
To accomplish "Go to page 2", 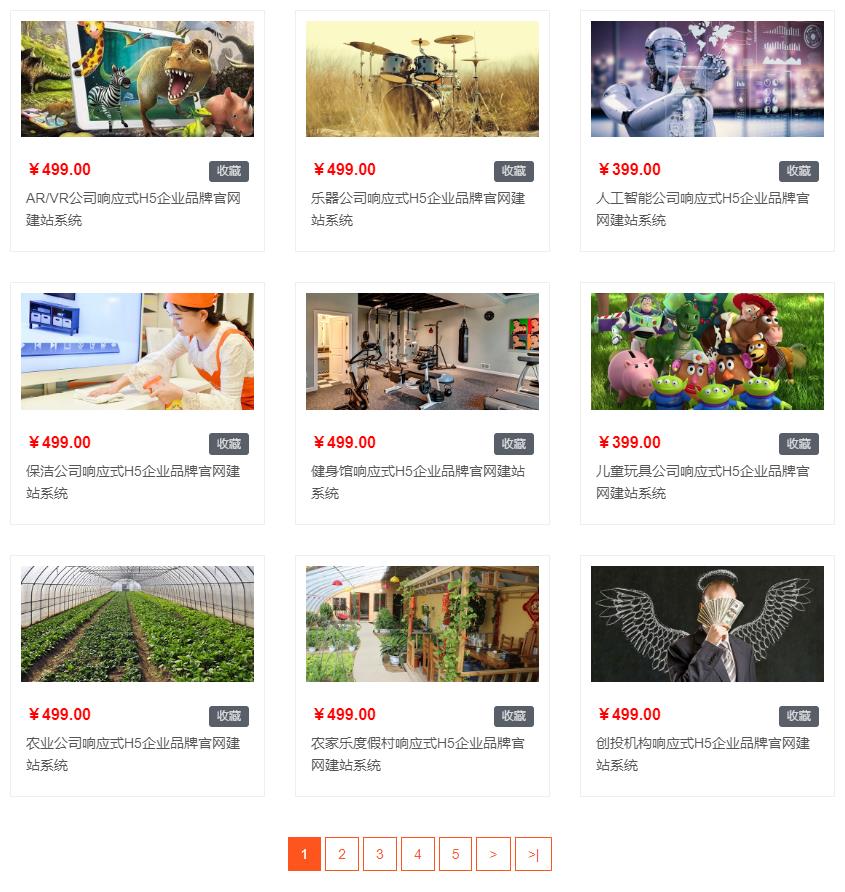I will (x=342, y=854).
